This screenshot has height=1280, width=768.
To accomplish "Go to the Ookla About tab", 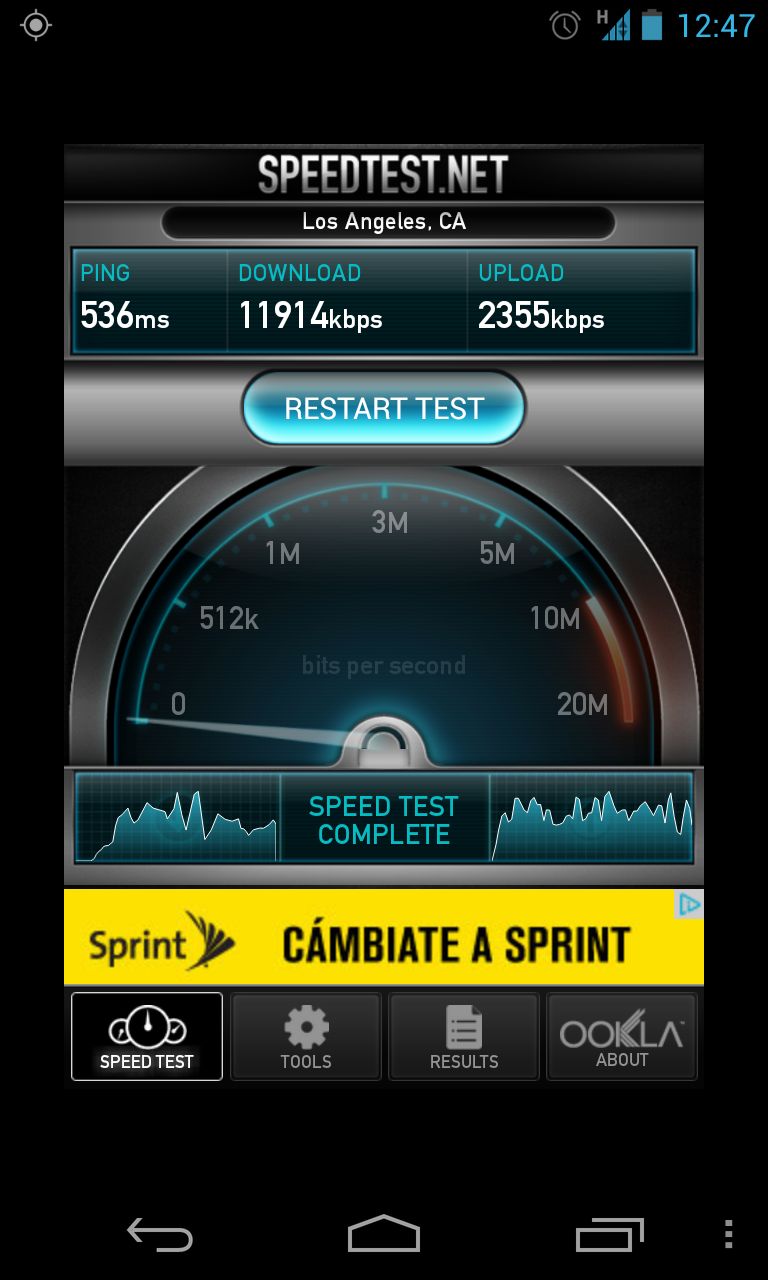I will [622, 1037].
